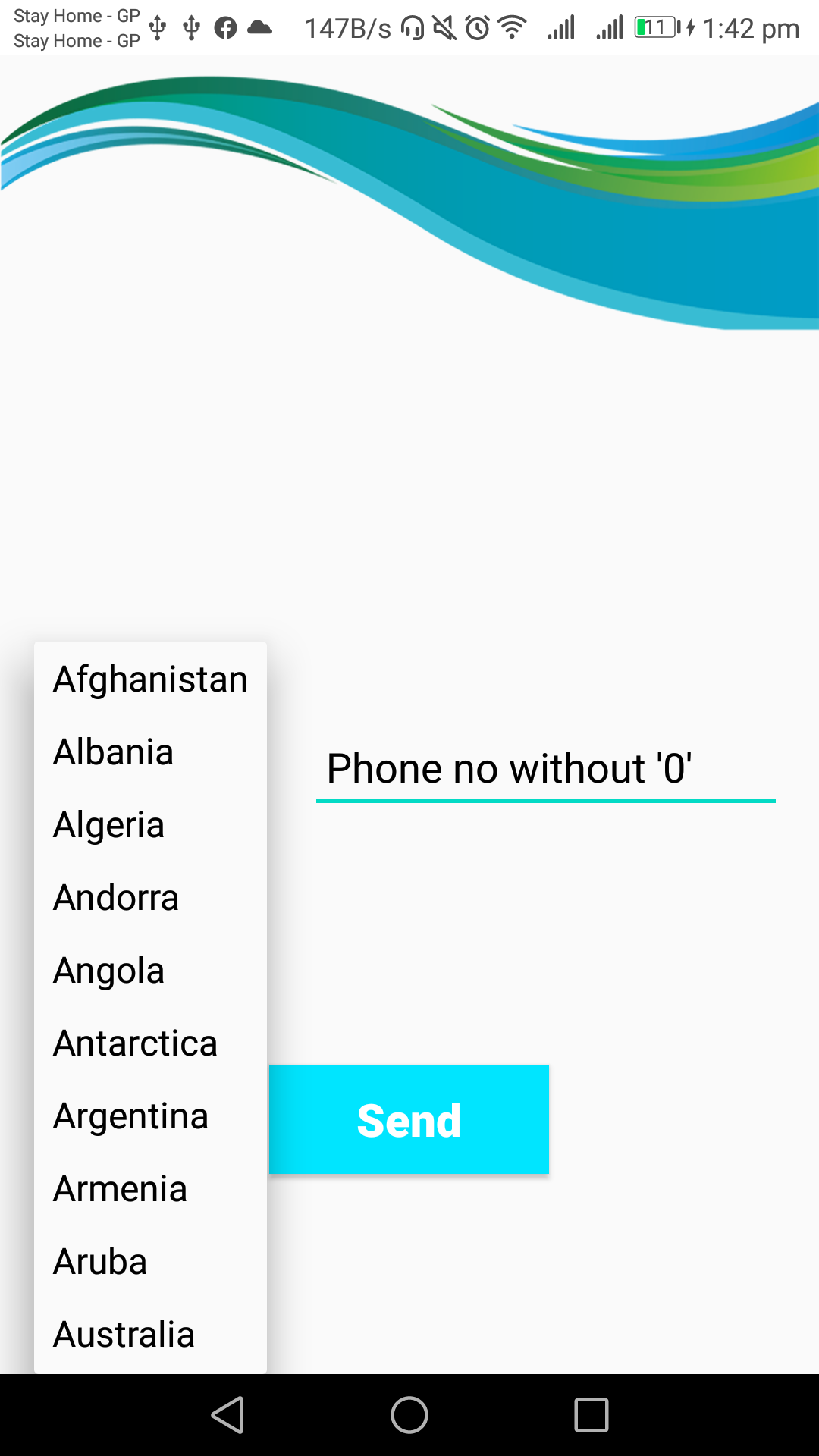Choose Angola from the list
The image size is (819, 1456).
(150, 970)
